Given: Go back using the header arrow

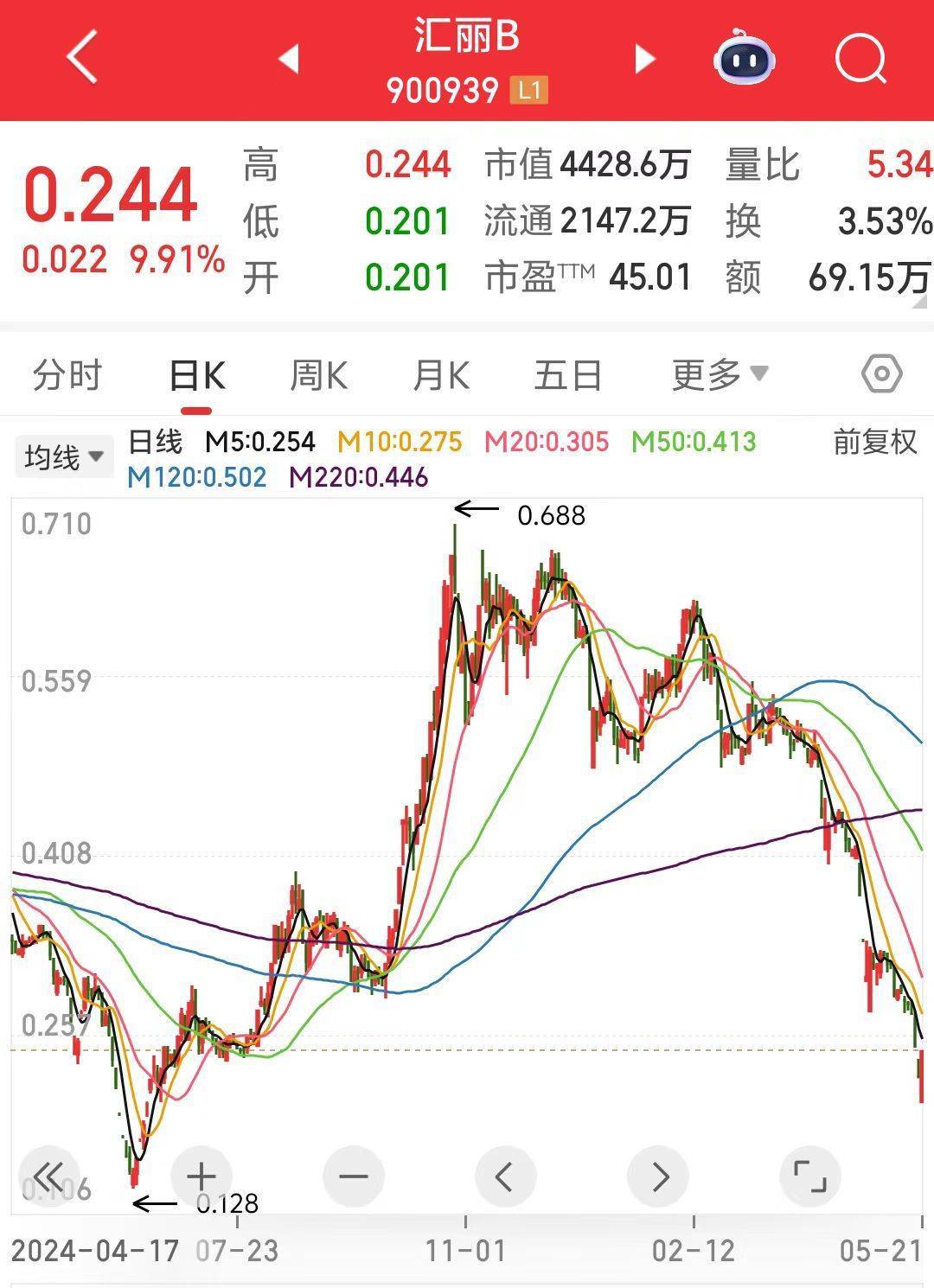Looking at the screenshot, I should pyautogui.click(x=82, y=58).
